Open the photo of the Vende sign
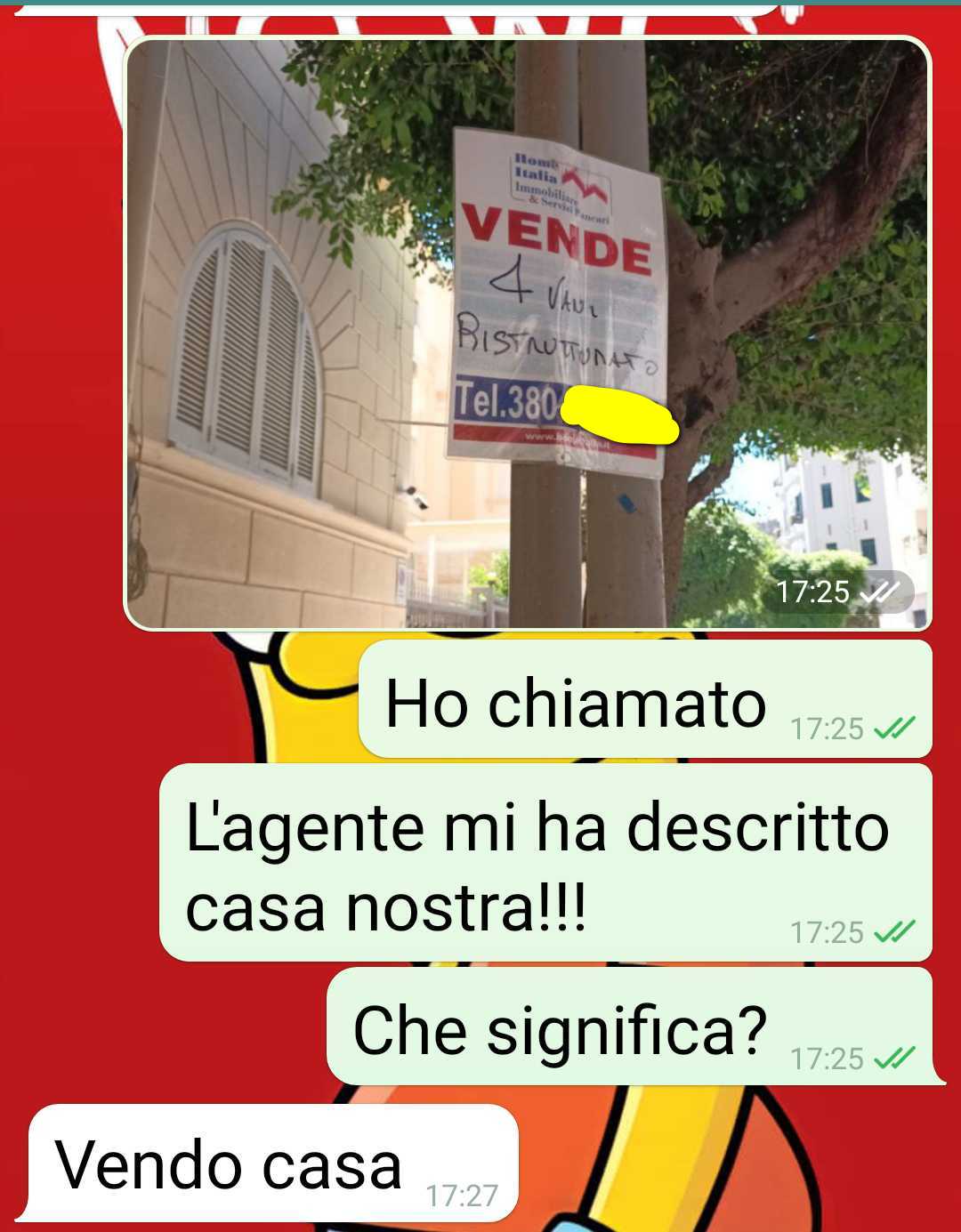 coord(527,334)
